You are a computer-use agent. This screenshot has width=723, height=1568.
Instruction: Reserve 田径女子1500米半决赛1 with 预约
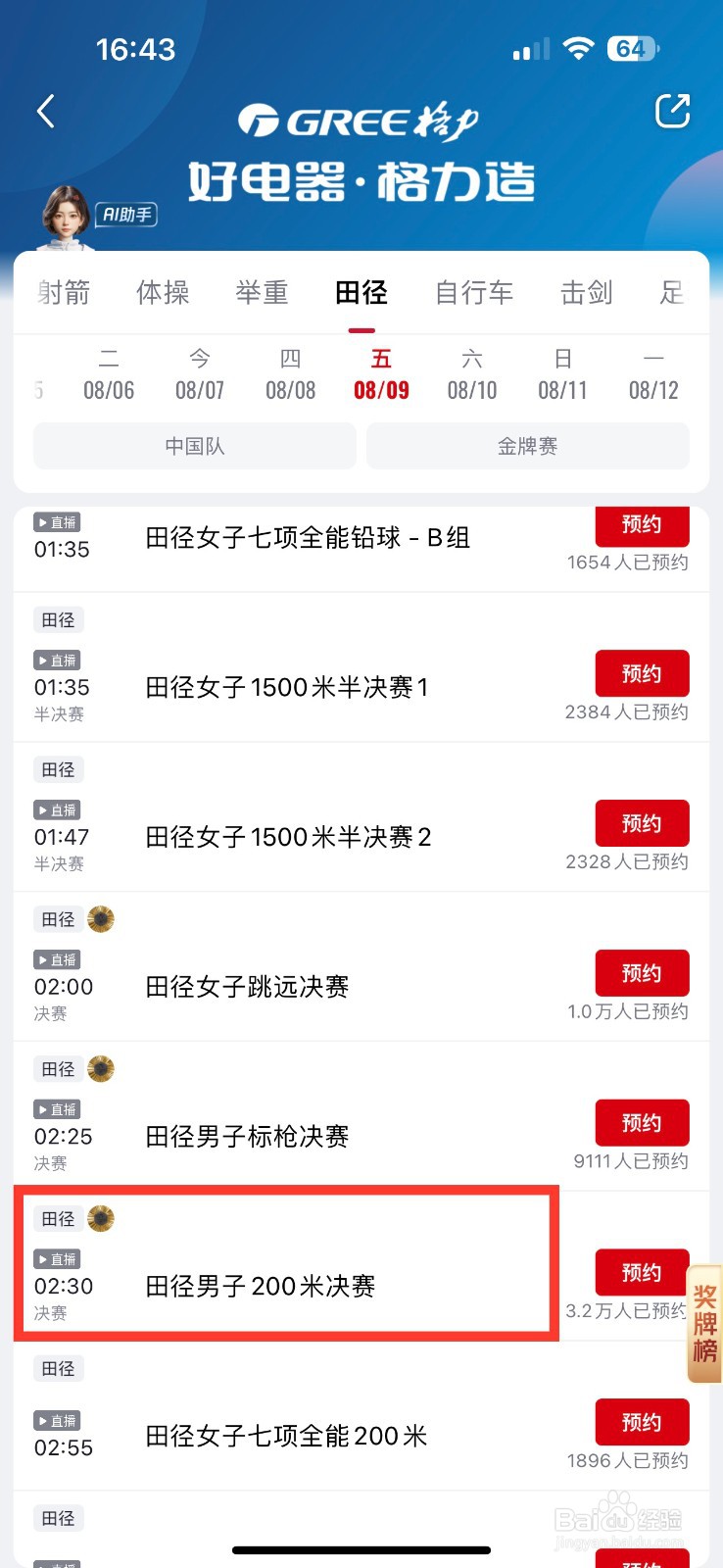642,673
